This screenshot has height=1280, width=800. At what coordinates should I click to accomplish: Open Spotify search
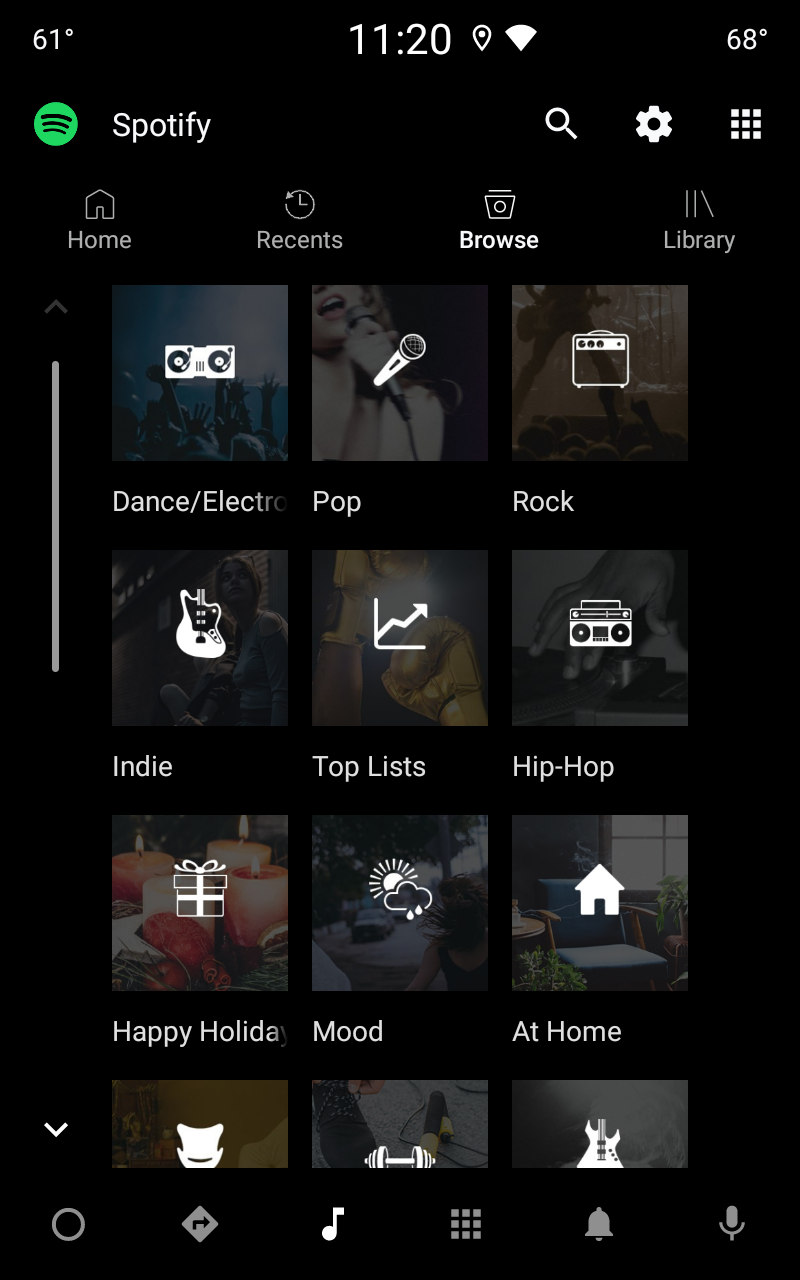point(561,125)
